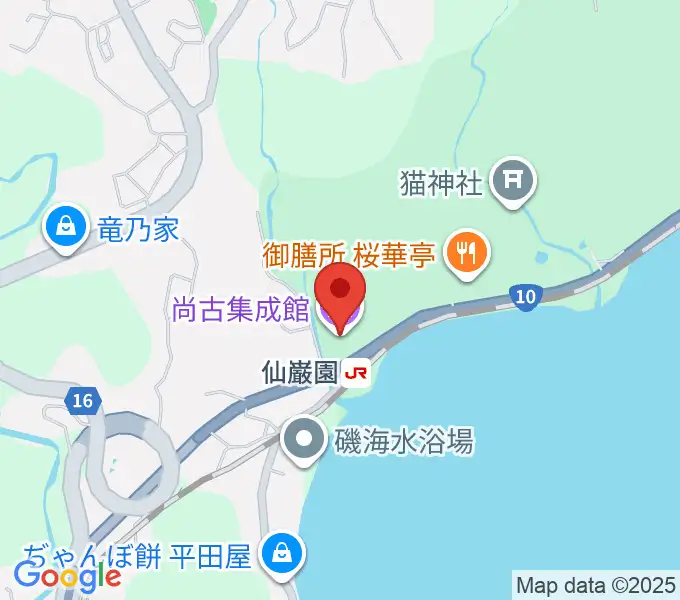Open the 磯海水浴場 place marker
The width and height of the screenshot is (680, 600).
(x=303, y=440)
